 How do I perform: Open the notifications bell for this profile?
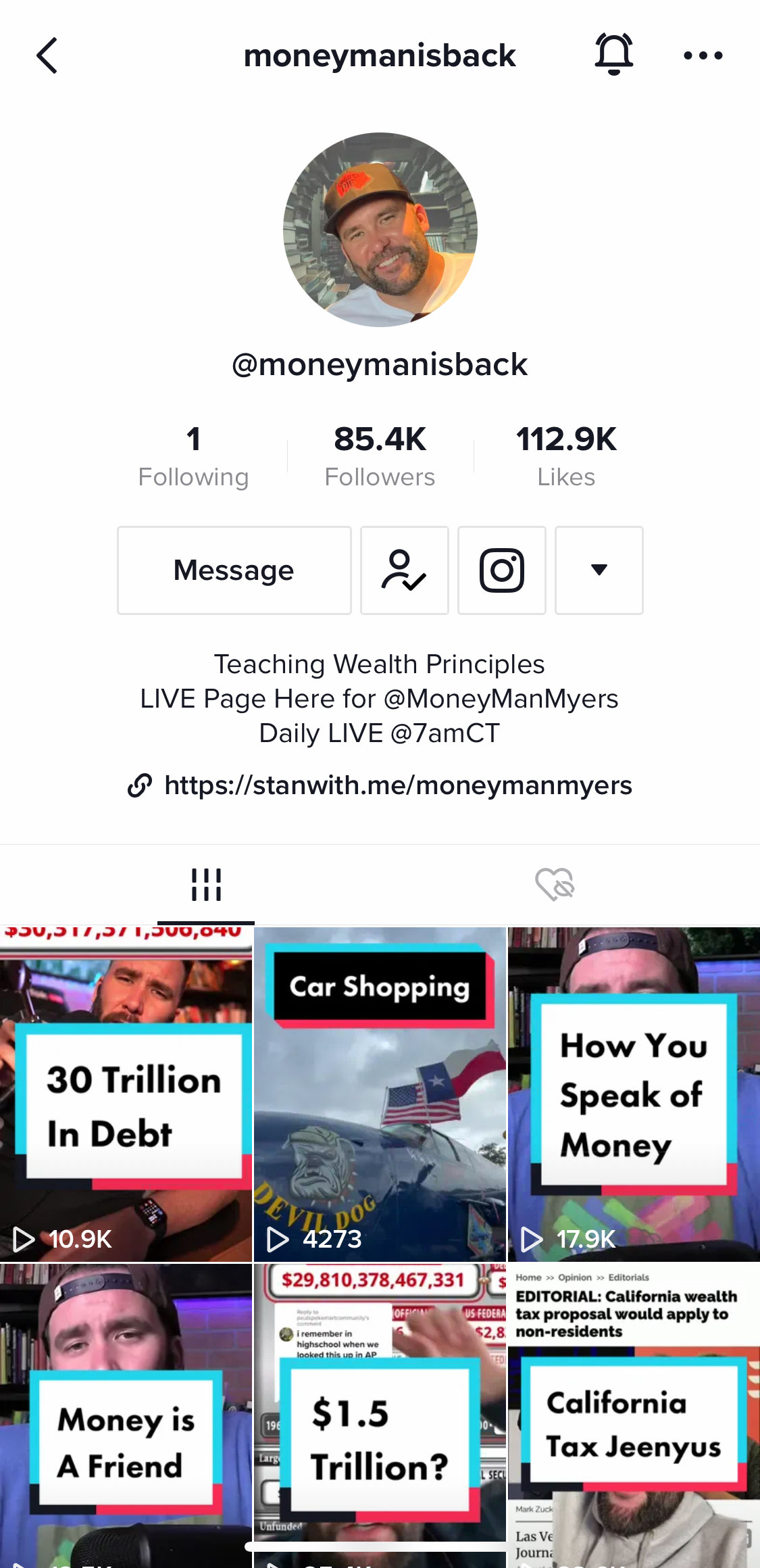[x=613, y=54]
